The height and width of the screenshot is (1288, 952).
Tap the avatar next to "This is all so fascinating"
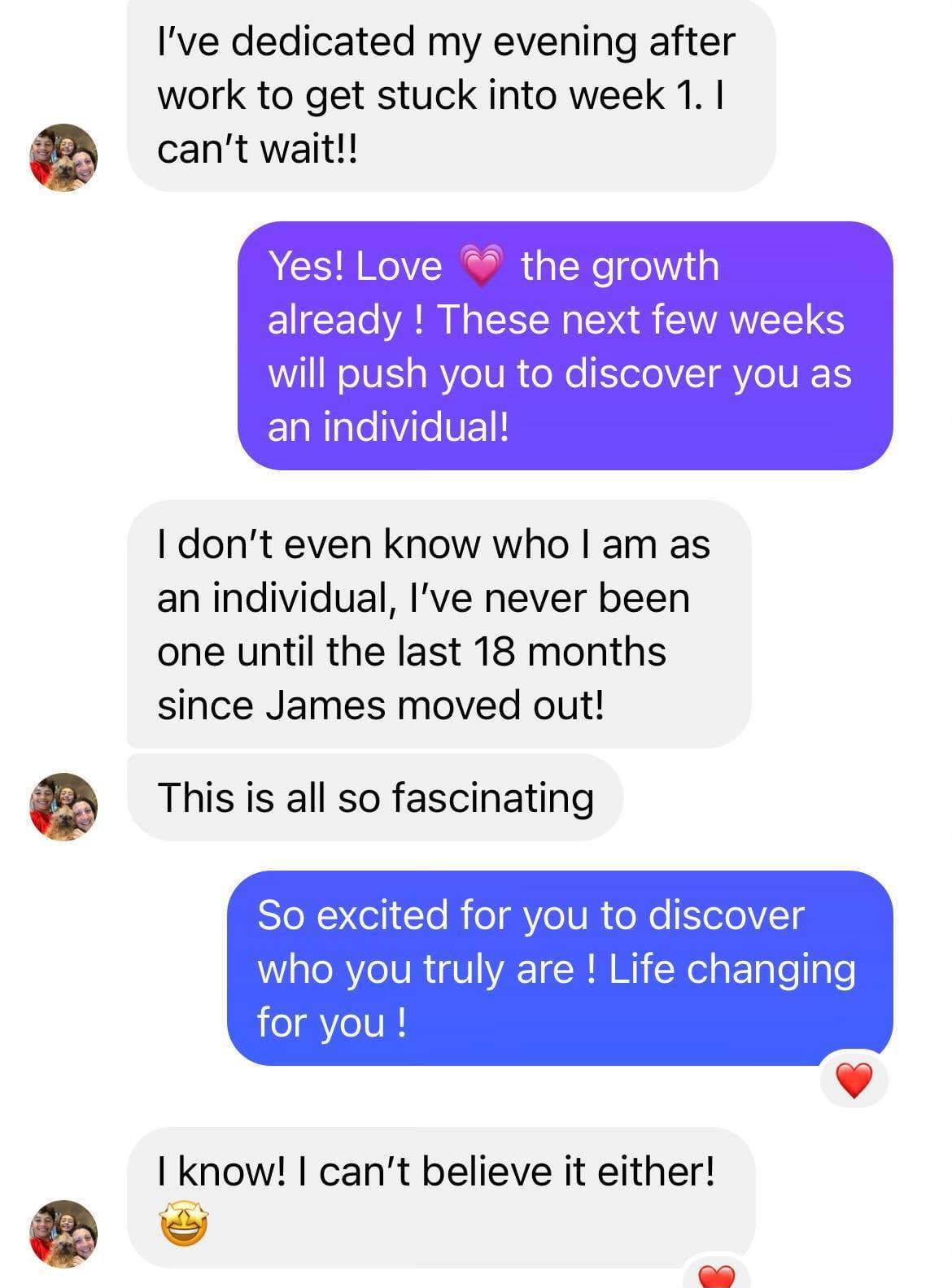pos(63,806)
